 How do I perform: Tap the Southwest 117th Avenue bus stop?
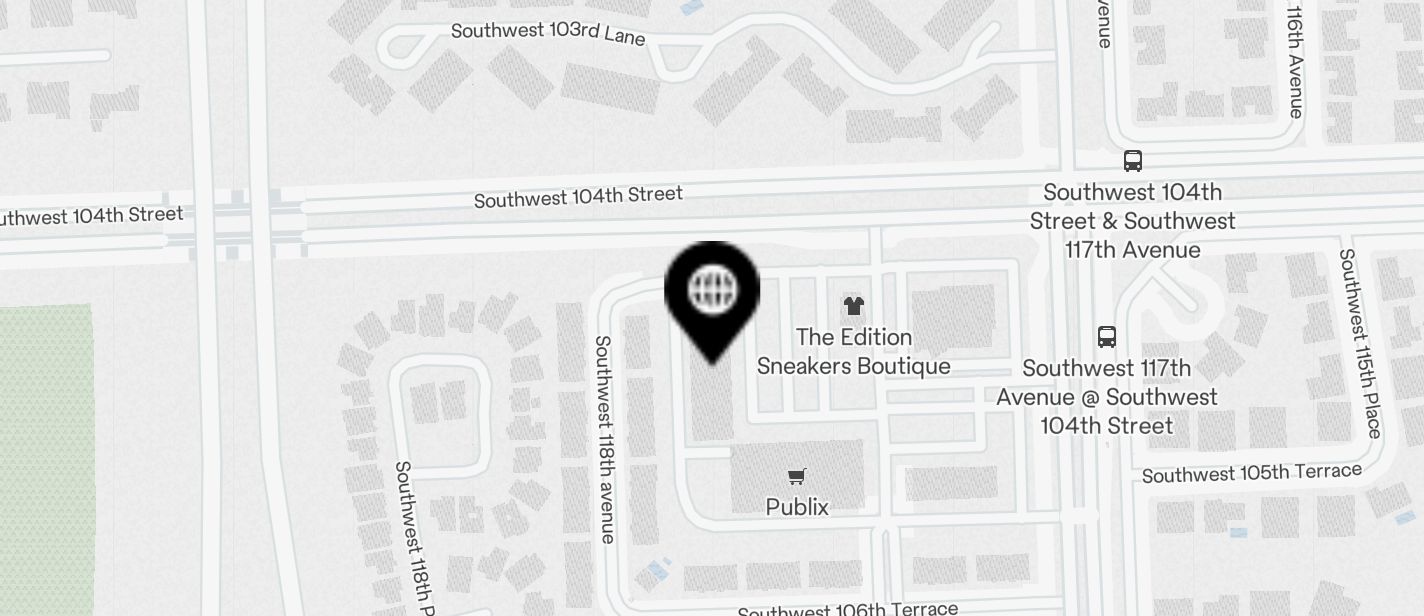[x=1107, y=337]
